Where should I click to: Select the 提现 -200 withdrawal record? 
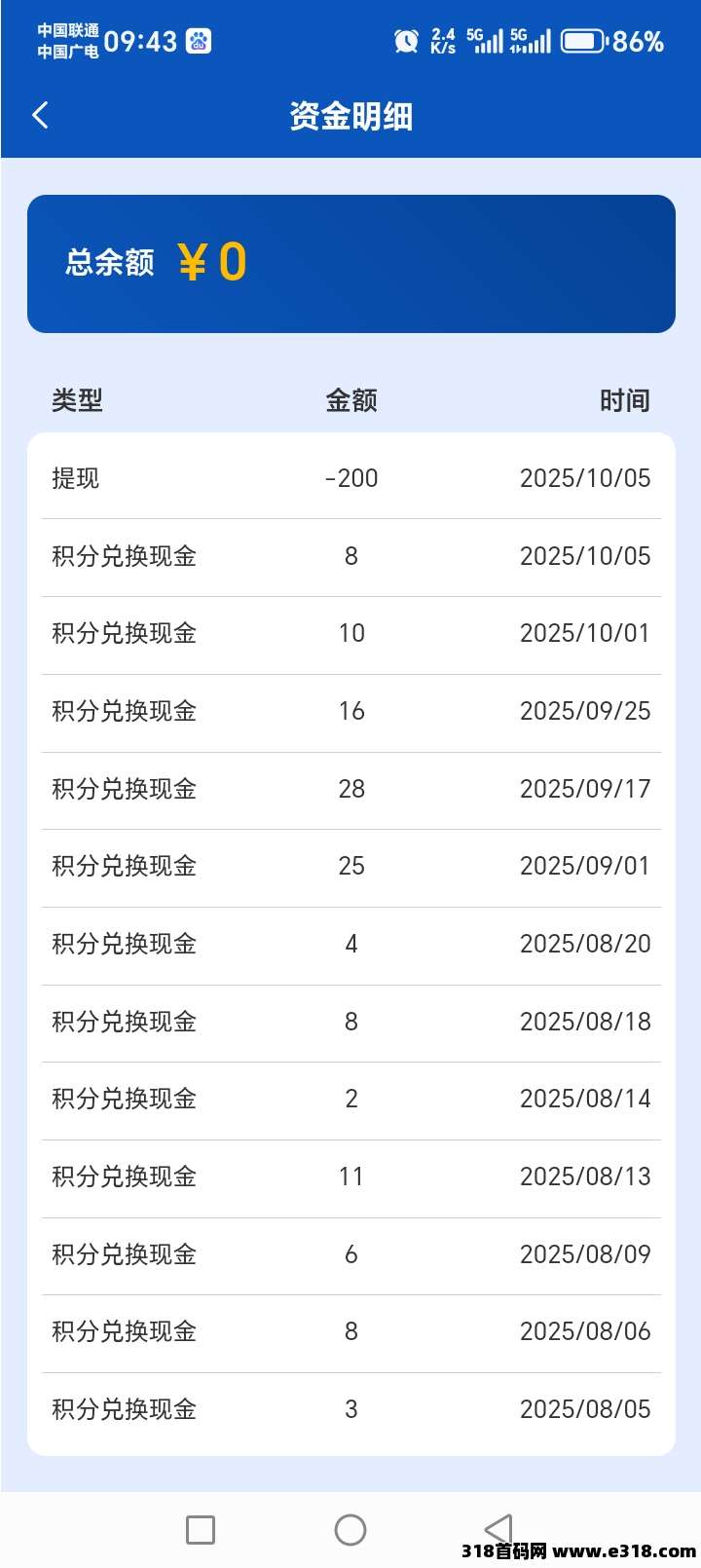point(350,478)
